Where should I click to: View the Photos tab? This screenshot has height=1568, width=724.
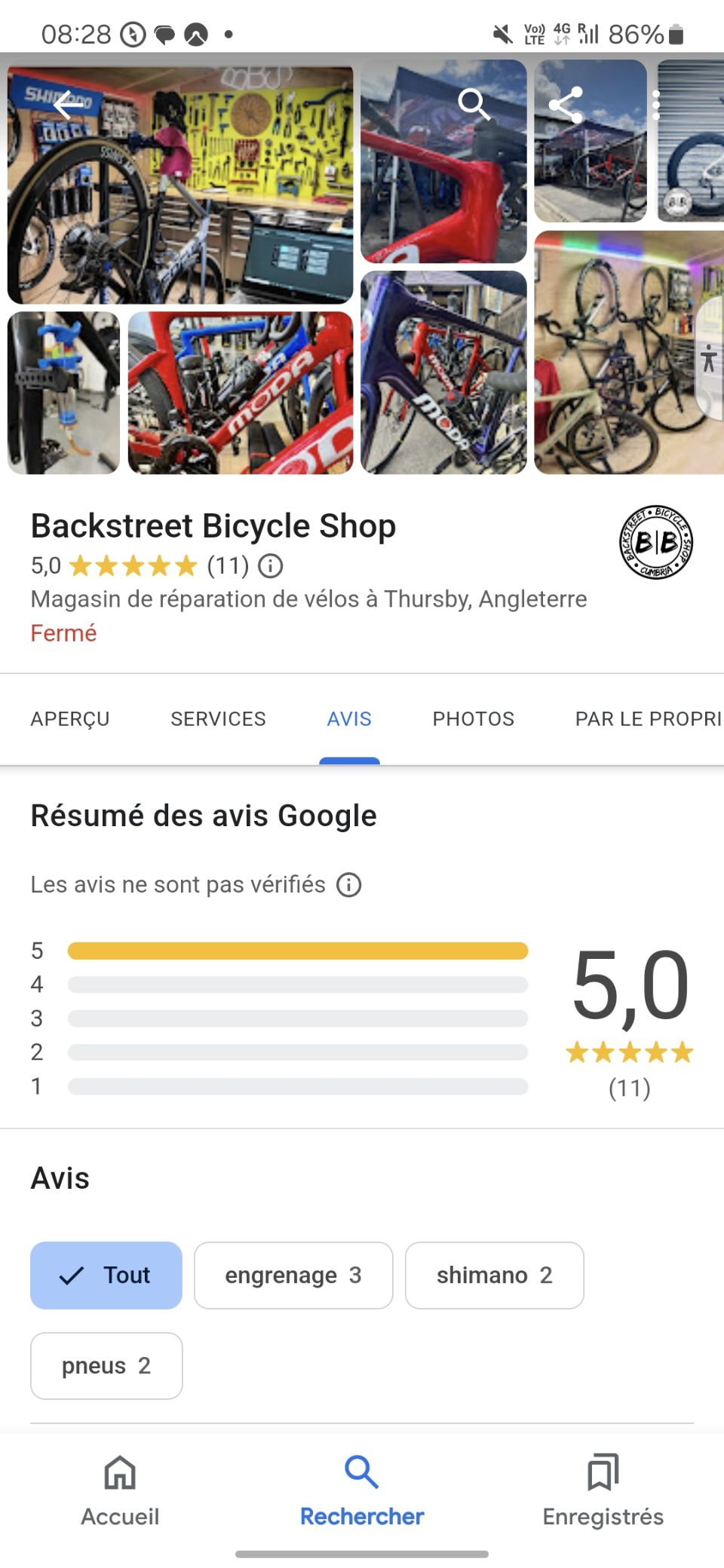pyautogui.click(x=473, y=719)
